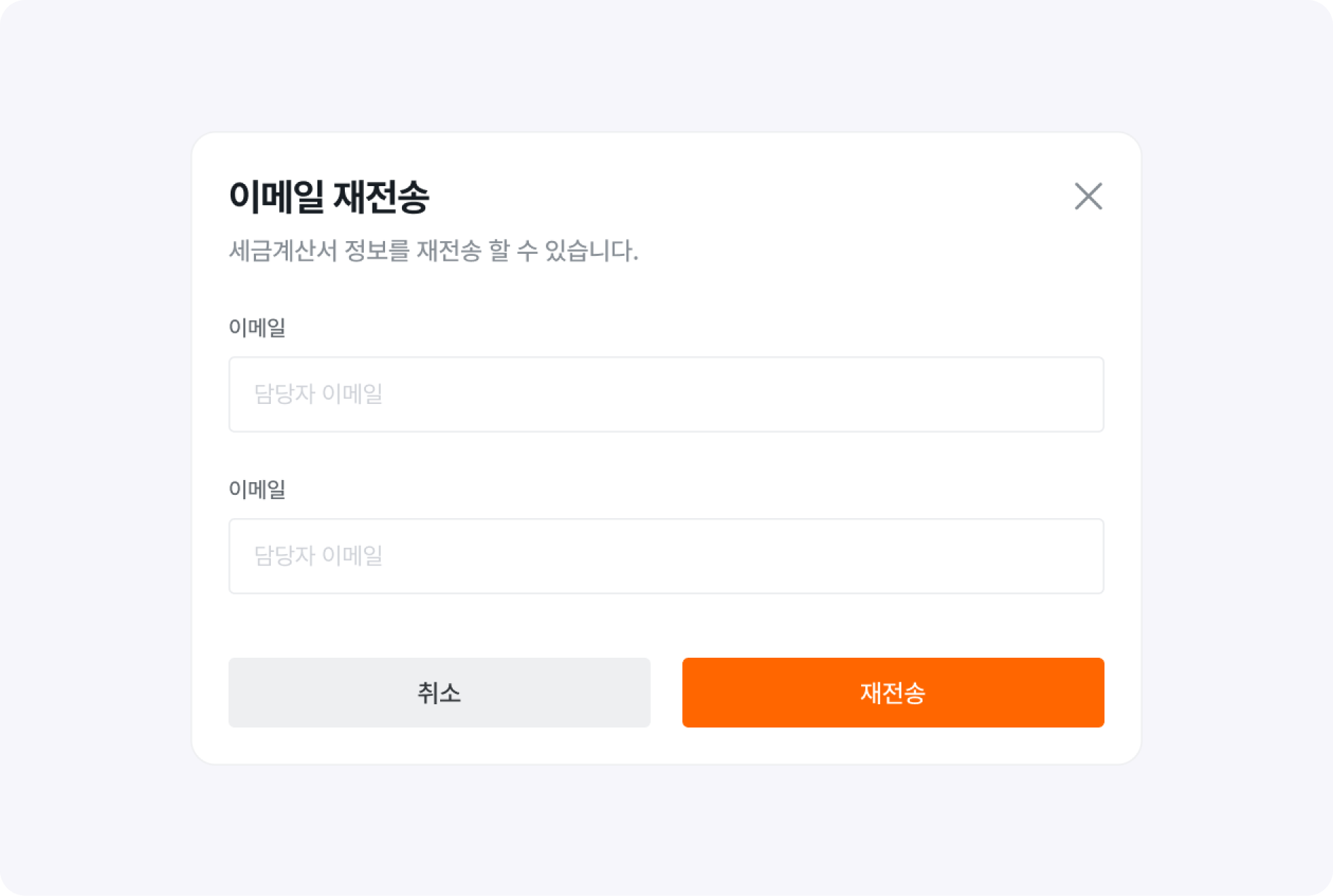Close the 이메일 재전송 dialog

pos(1088,196)
